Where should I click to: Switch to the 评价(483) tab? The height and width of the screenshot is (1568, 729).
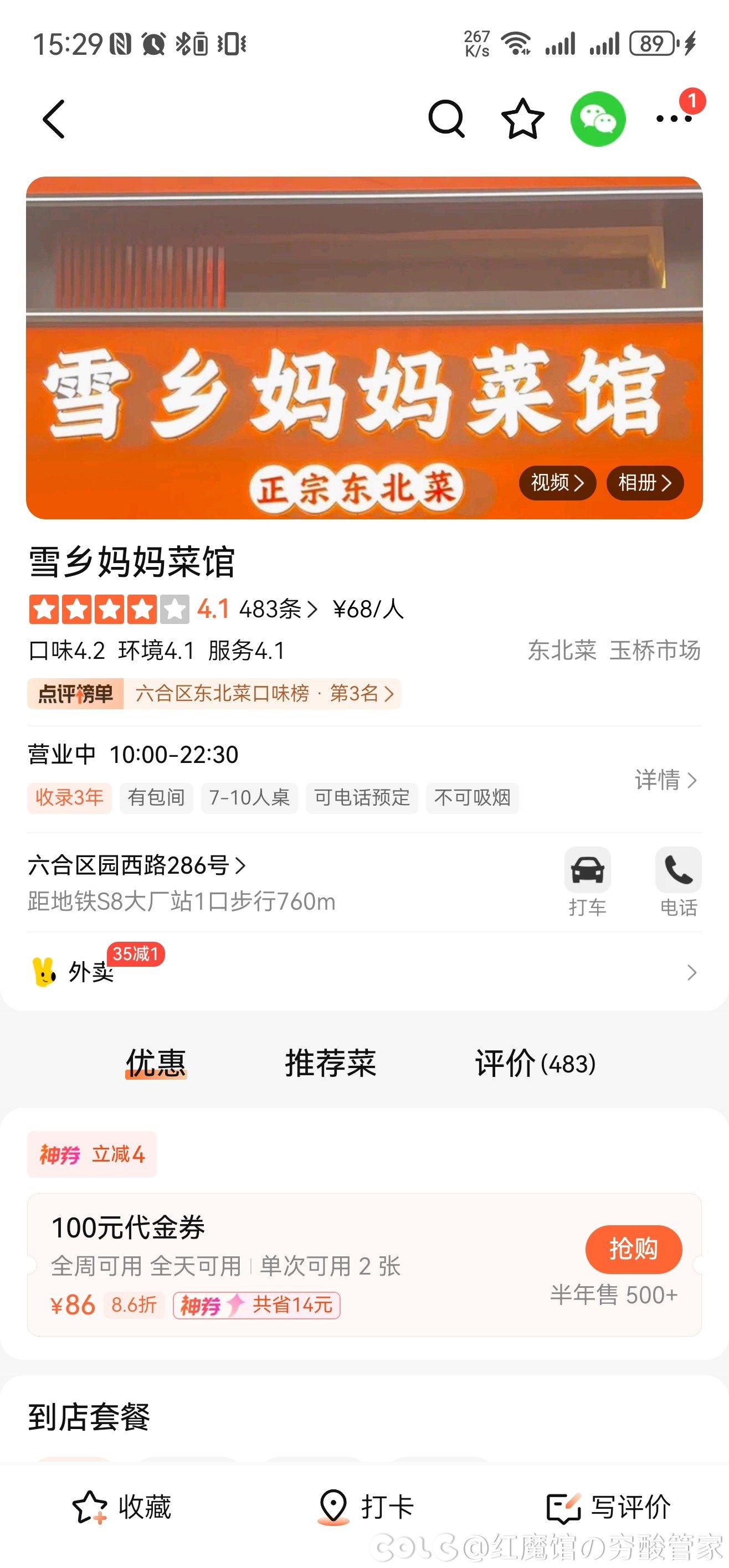(x=535, y=1064)
